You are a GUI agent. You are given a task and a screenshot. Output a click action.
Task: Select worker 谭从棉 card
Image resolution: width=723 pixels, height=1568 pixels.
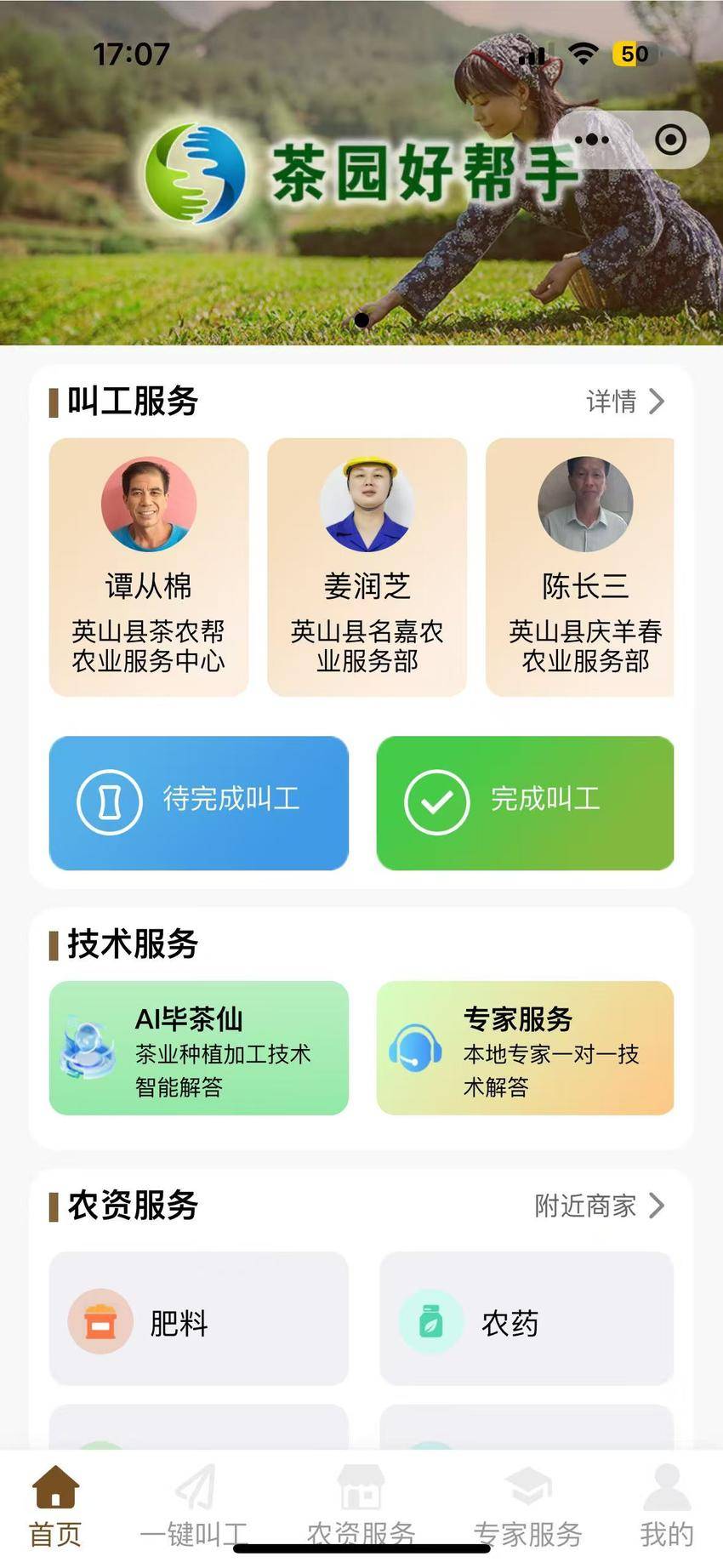(x=149, y=567)
